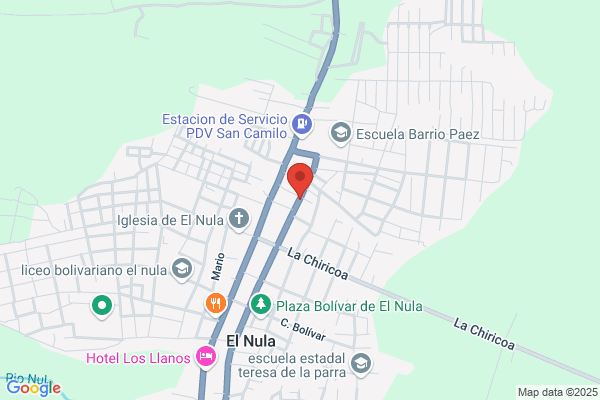
Task: Open the Iglesia de El Nula marker
Action: click(x=239, y=219)
